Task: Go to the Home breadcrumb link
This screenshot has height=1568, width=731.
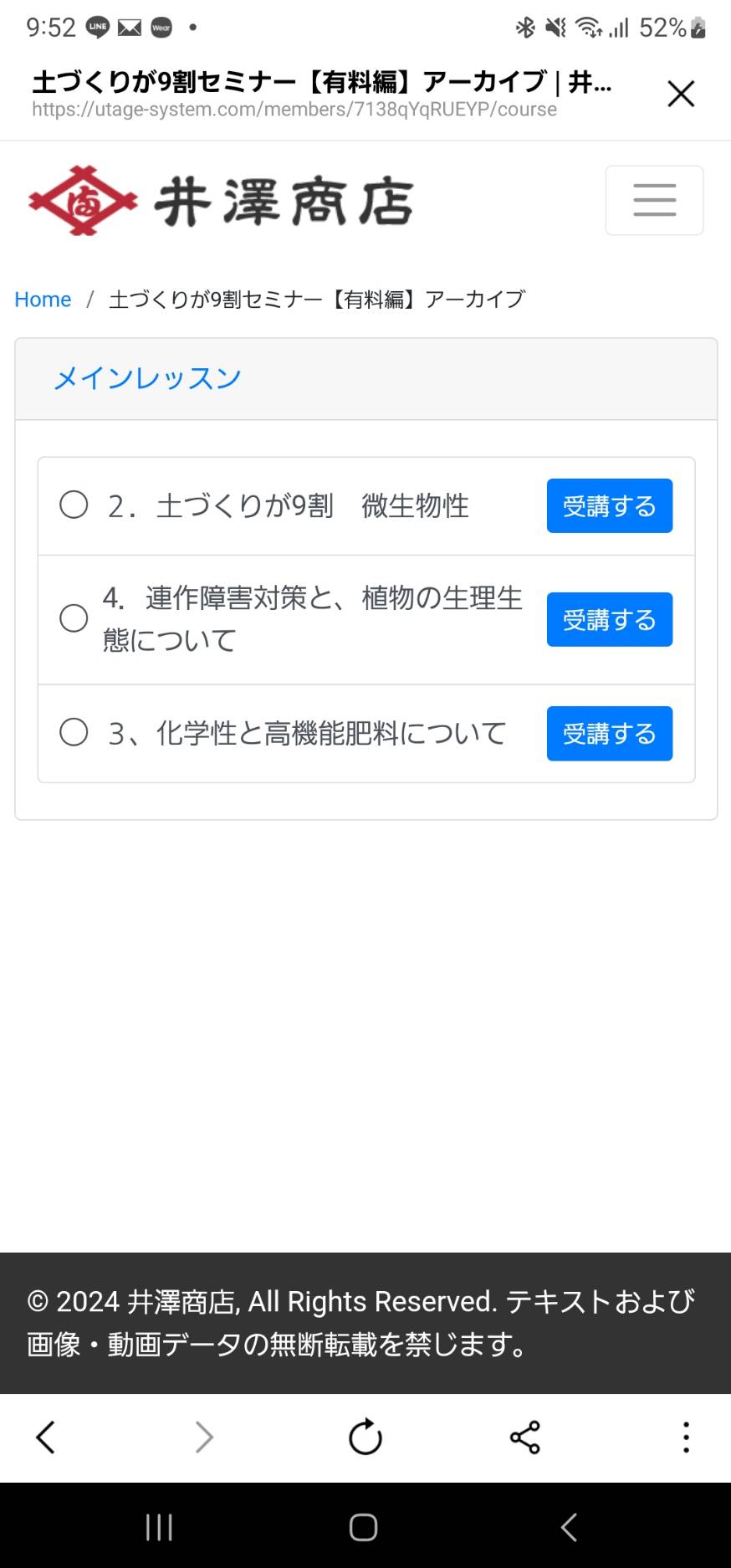Action: [43, 300]
